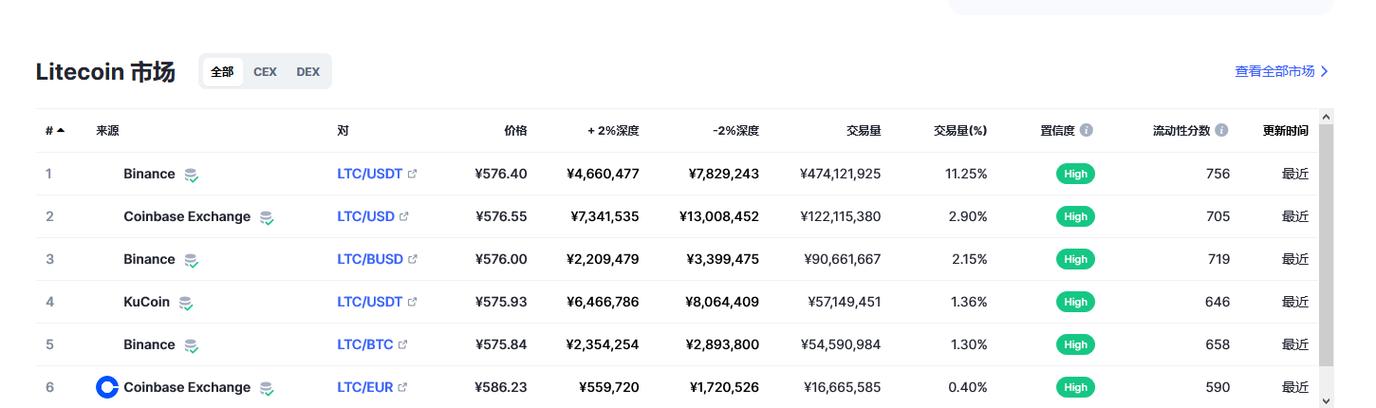Open Binance LTC/USDT pair link
The image size is (1376, 408).
point(369,174)
